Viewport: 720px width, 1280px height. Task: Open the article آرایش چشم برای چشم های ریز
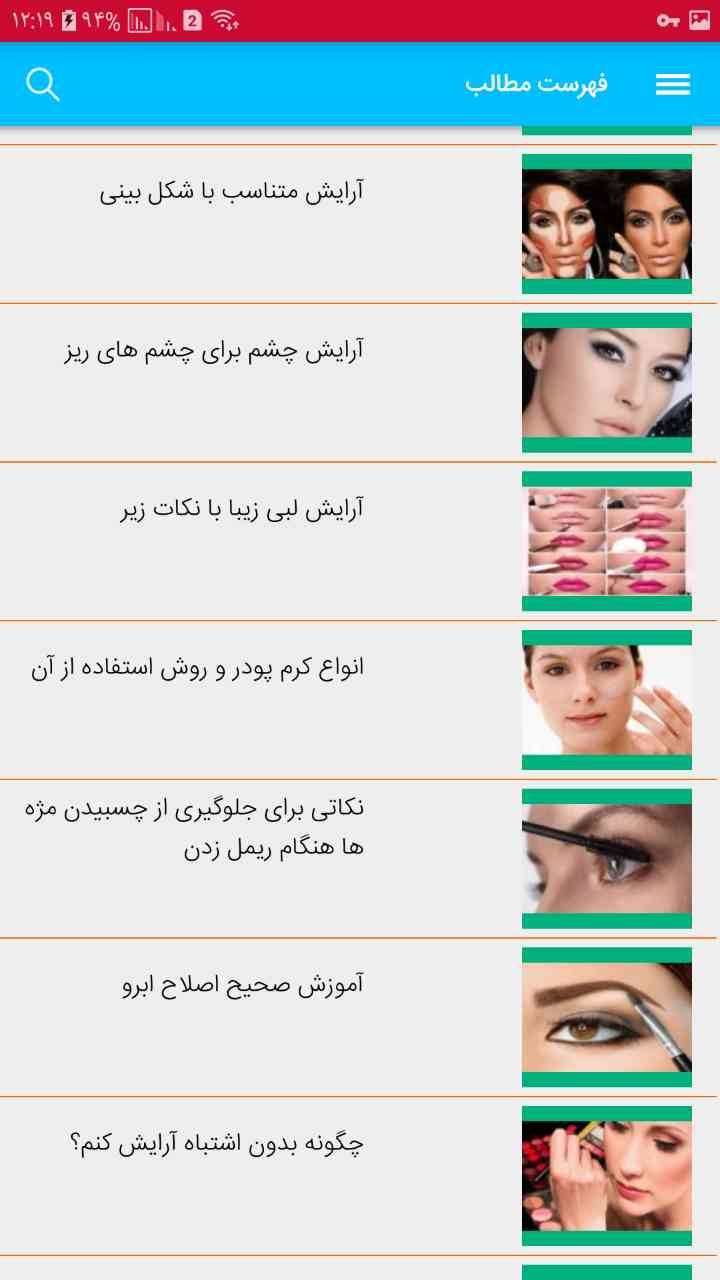(360, 383)
